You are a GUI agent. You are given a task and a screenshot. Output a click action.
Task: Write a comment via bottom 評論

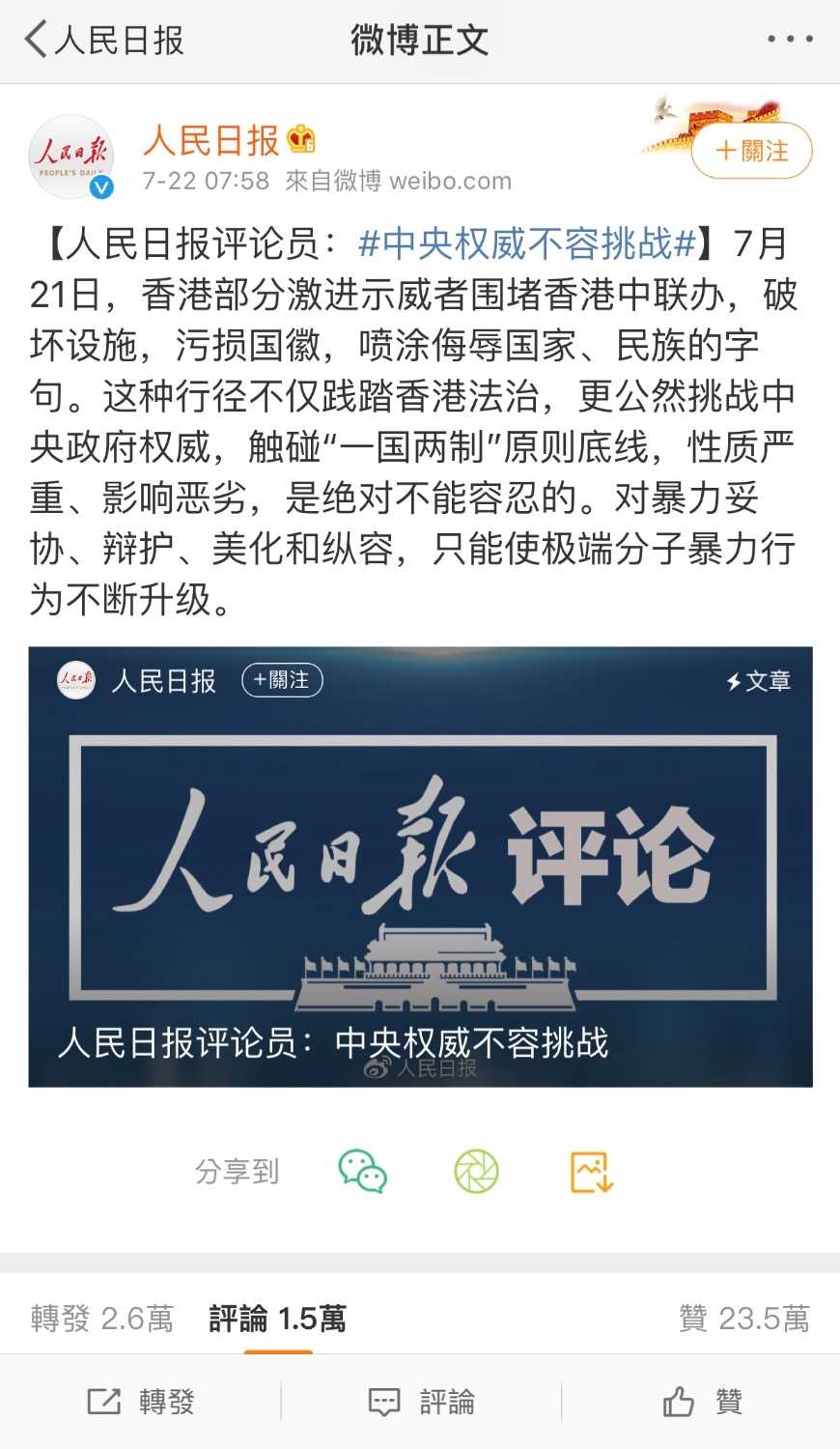pyautogui.click(x=422, y=1402)
